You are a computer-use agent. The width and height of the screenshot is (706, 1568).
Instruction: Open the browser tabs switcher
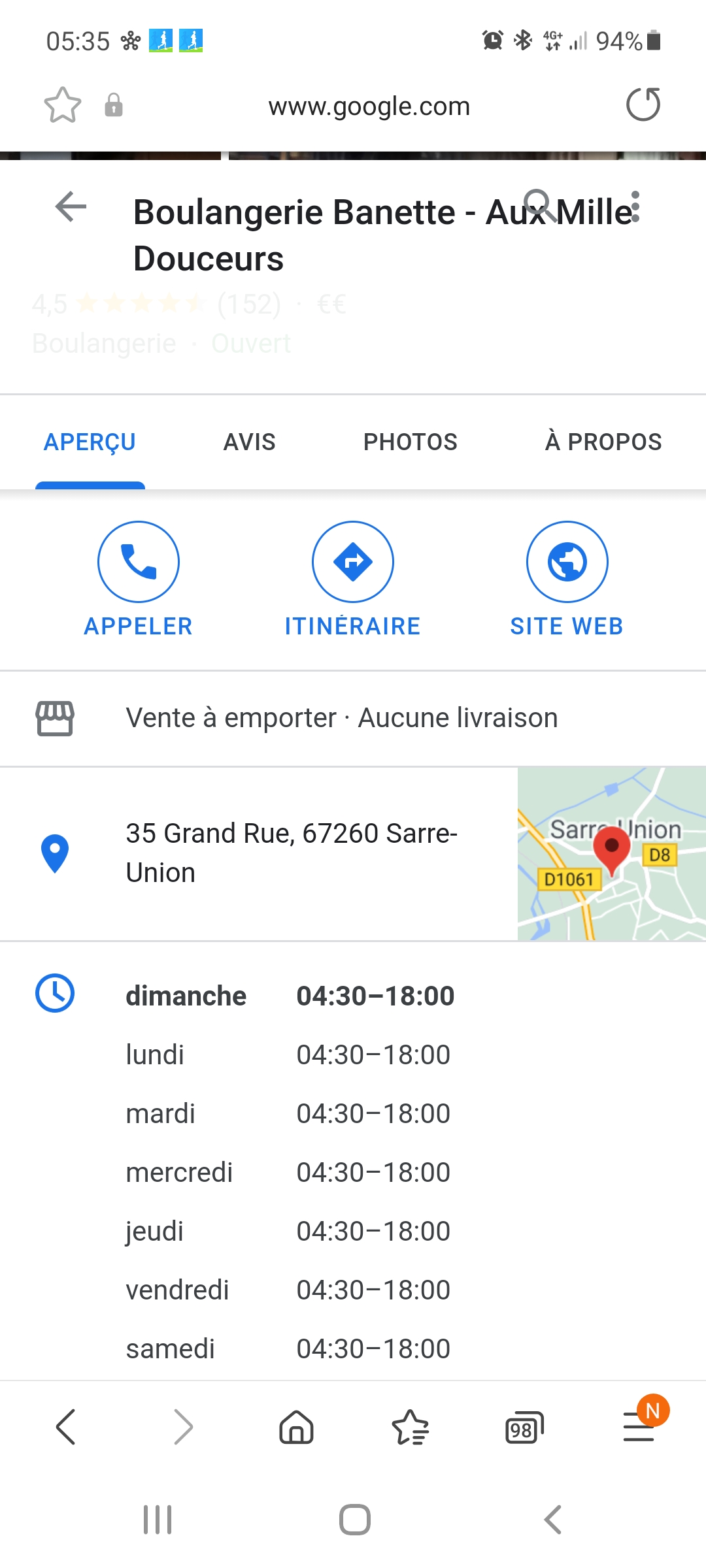(524, 1427)
